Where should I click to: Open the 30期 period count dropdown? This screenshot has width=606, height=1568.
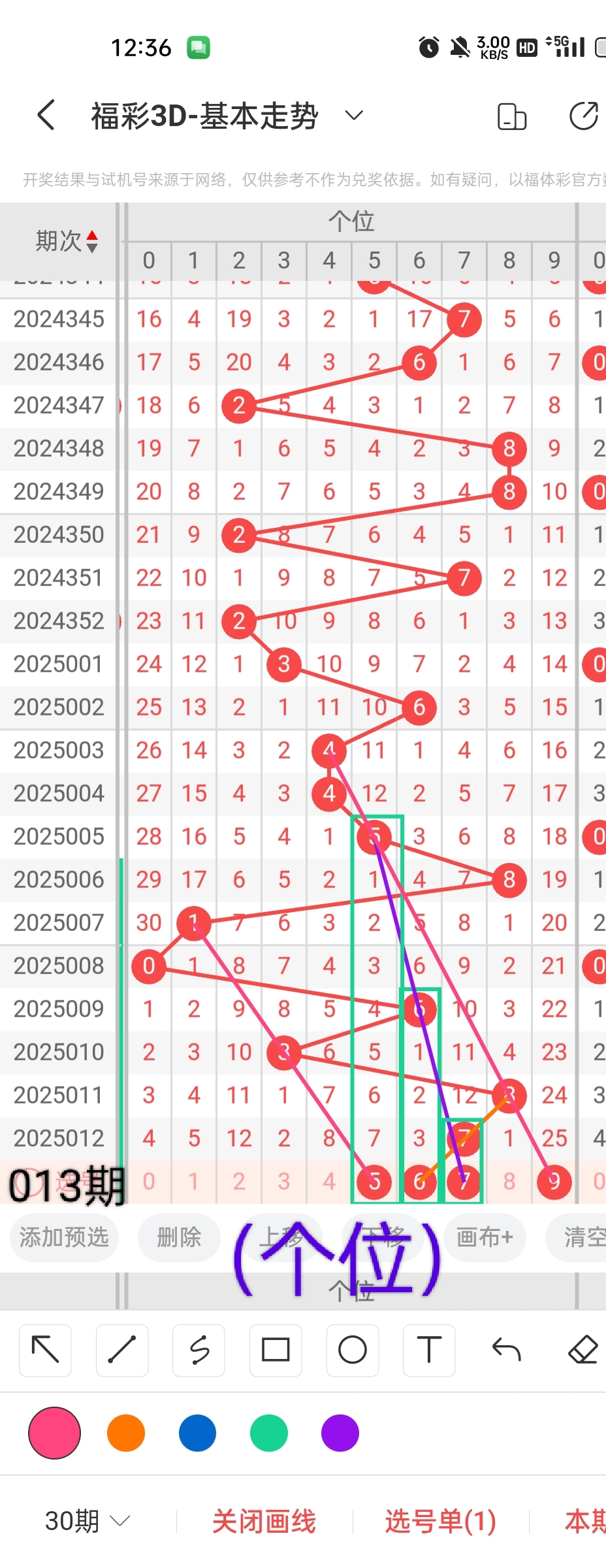(87, 1521)
